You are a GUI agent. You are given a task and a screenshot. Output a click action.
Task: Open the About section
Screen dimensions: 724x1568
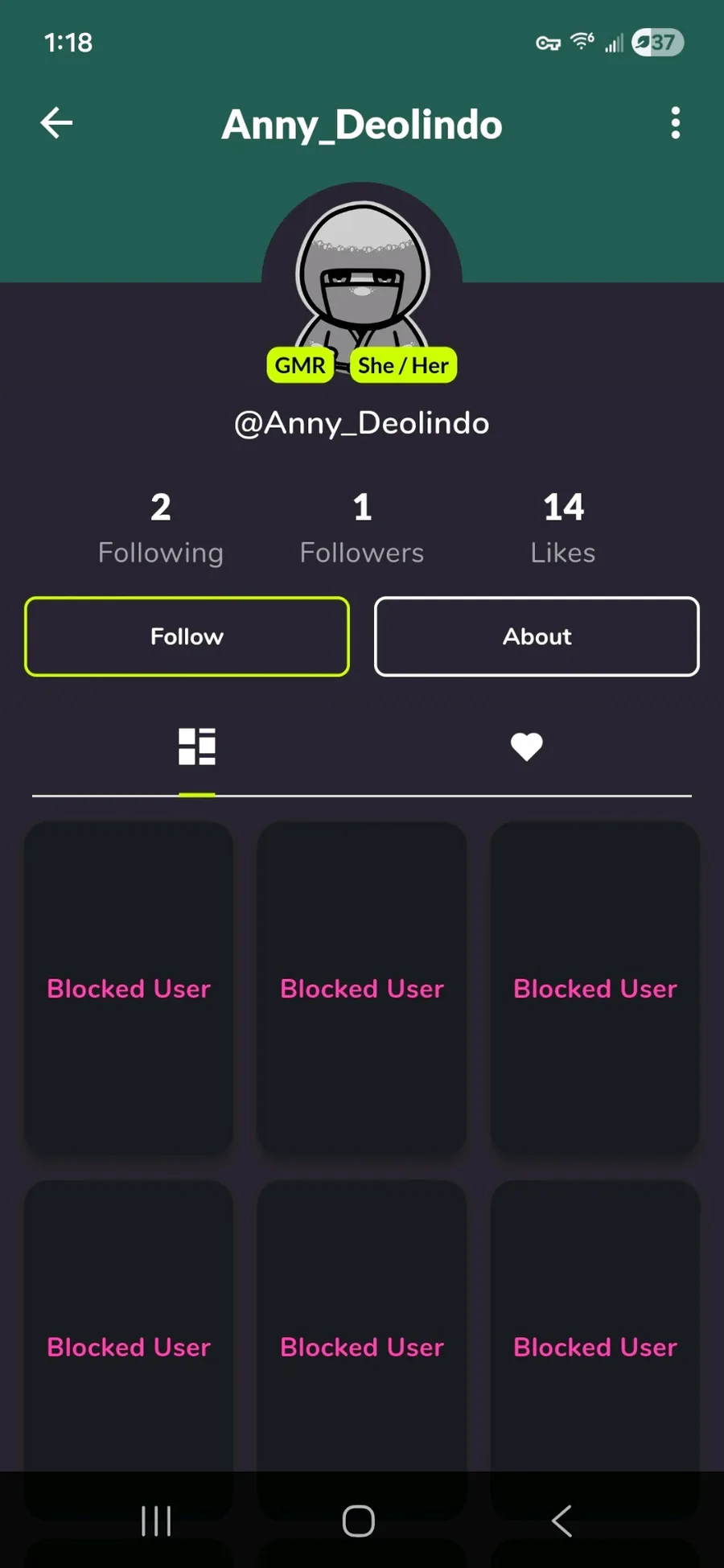pos(537,636)
